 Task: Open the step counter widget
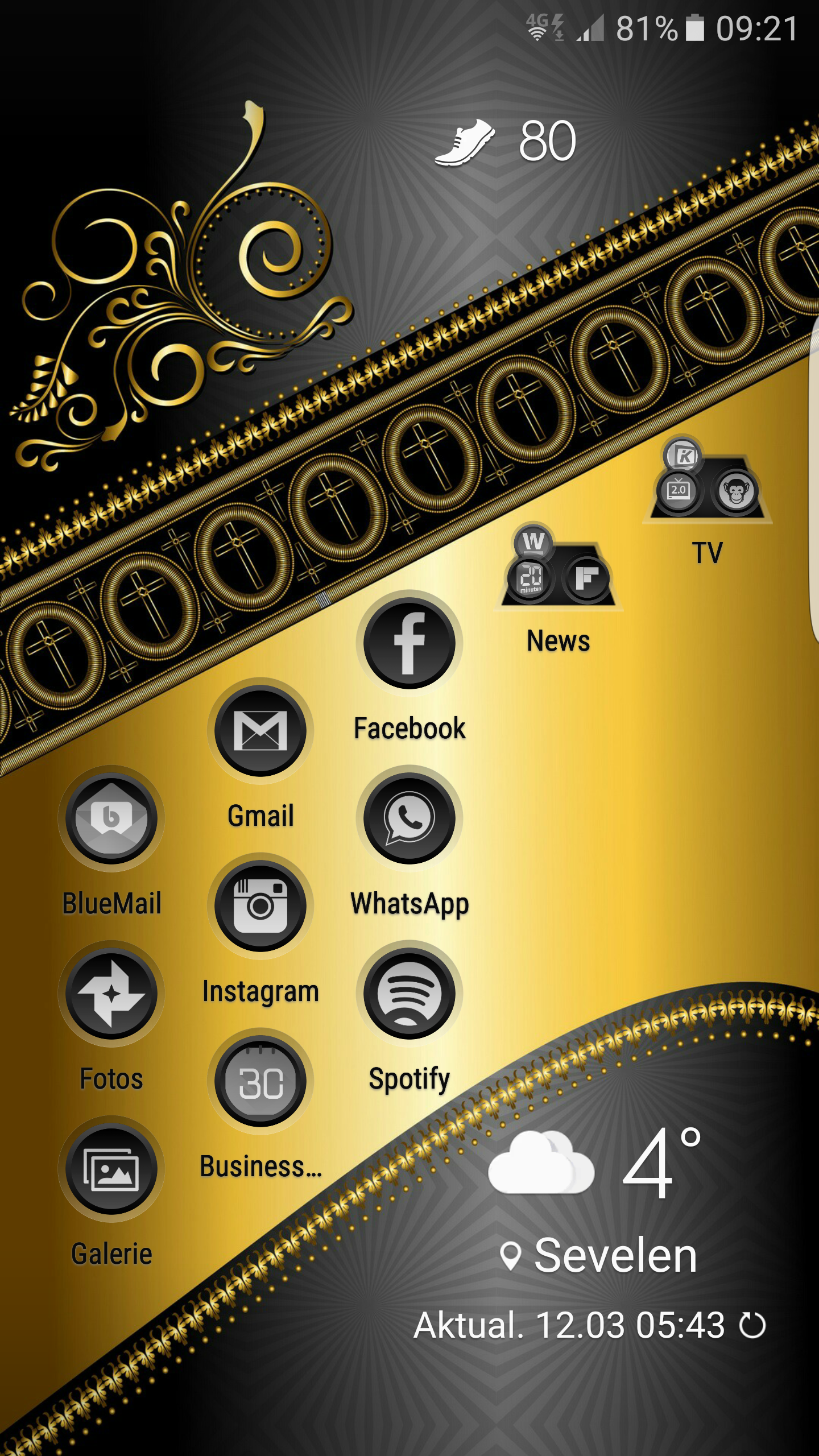click(x=506, y=141)
